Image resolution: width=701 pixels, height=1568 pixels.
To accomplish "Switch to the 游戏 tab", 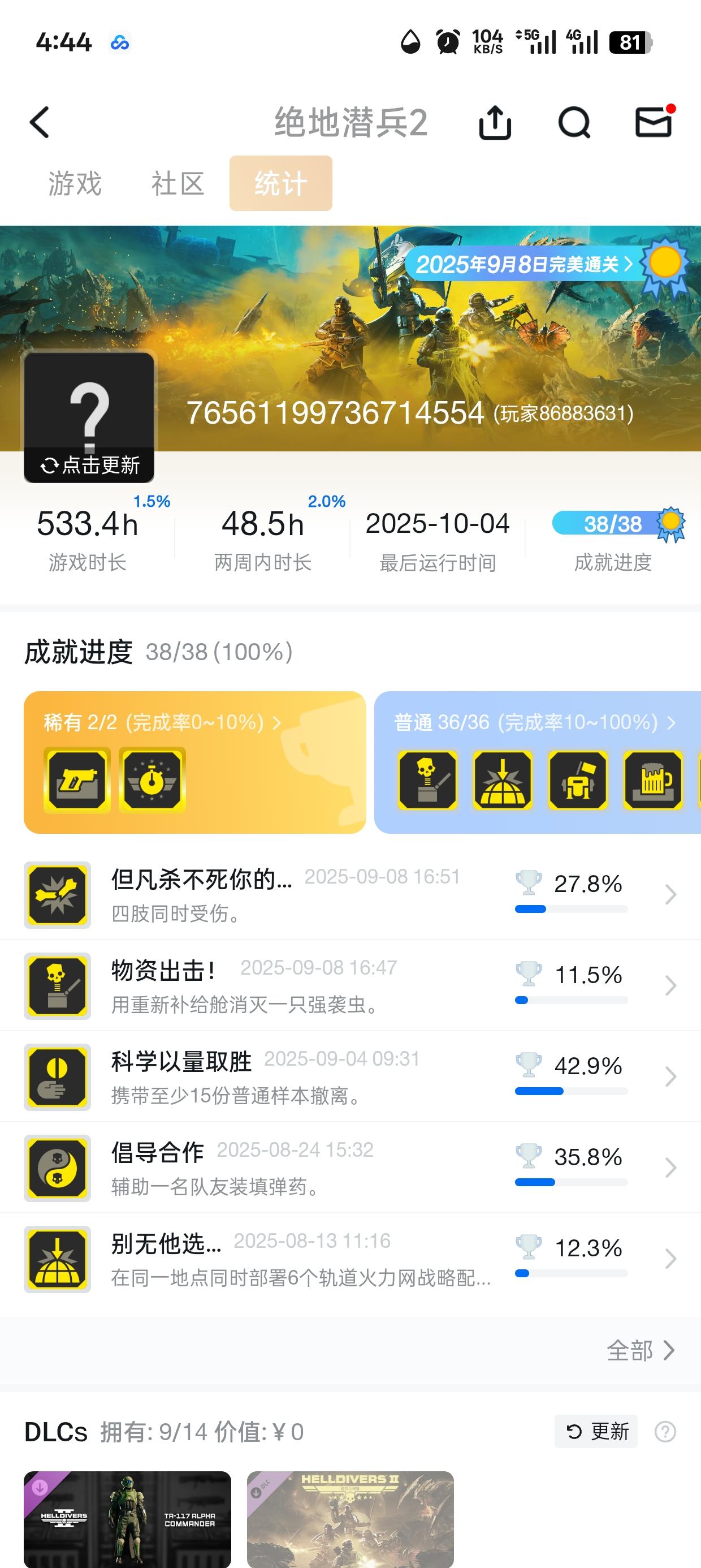I will [75, 184].
